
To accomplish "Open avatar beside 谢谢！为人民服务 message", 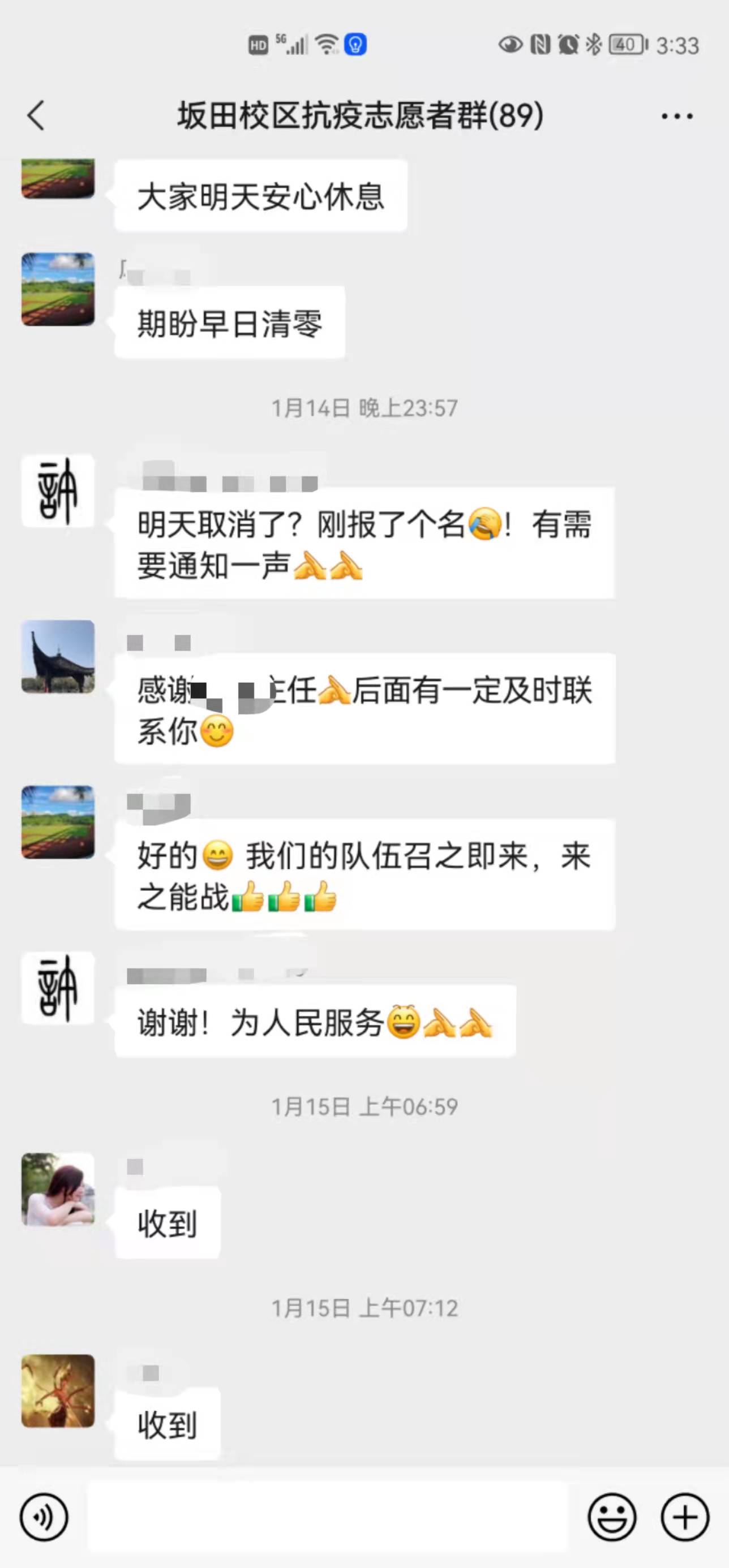I will click(58, 988).
